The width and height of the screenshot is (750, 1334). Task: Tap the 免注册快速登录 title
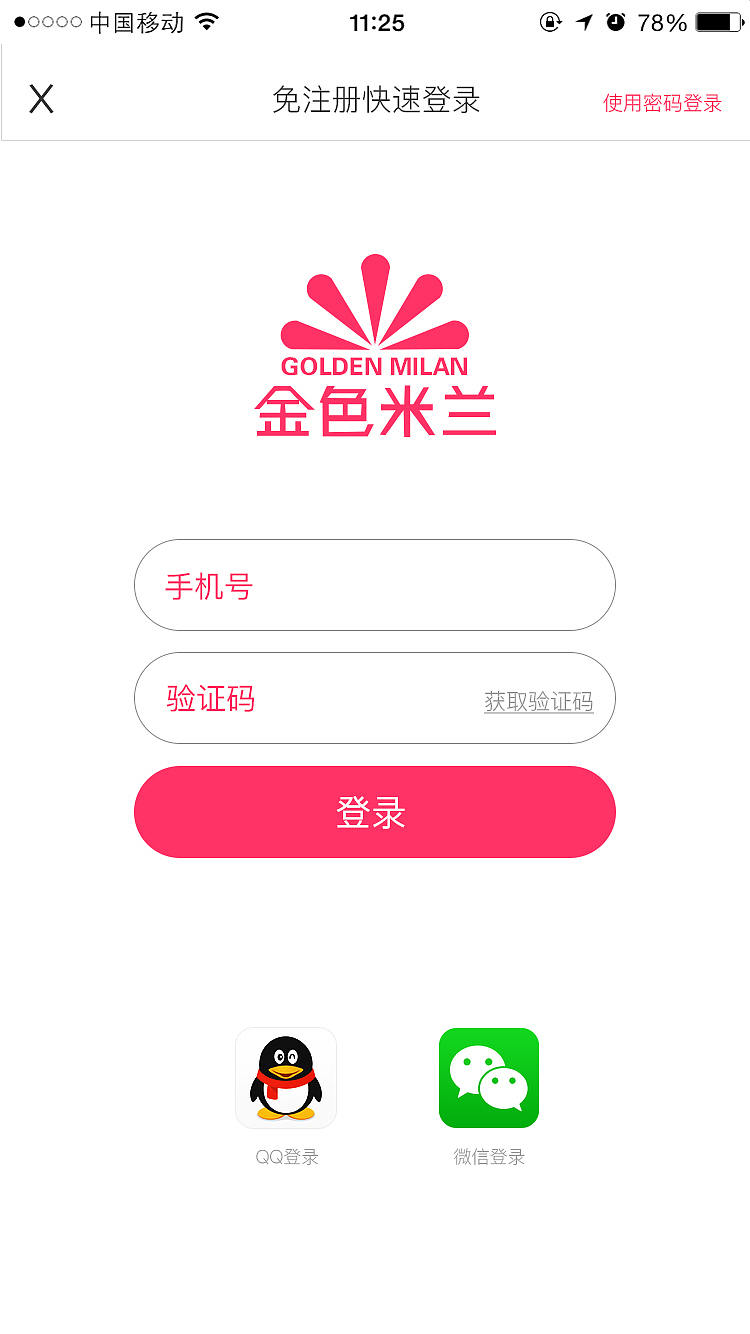(376, 100)
